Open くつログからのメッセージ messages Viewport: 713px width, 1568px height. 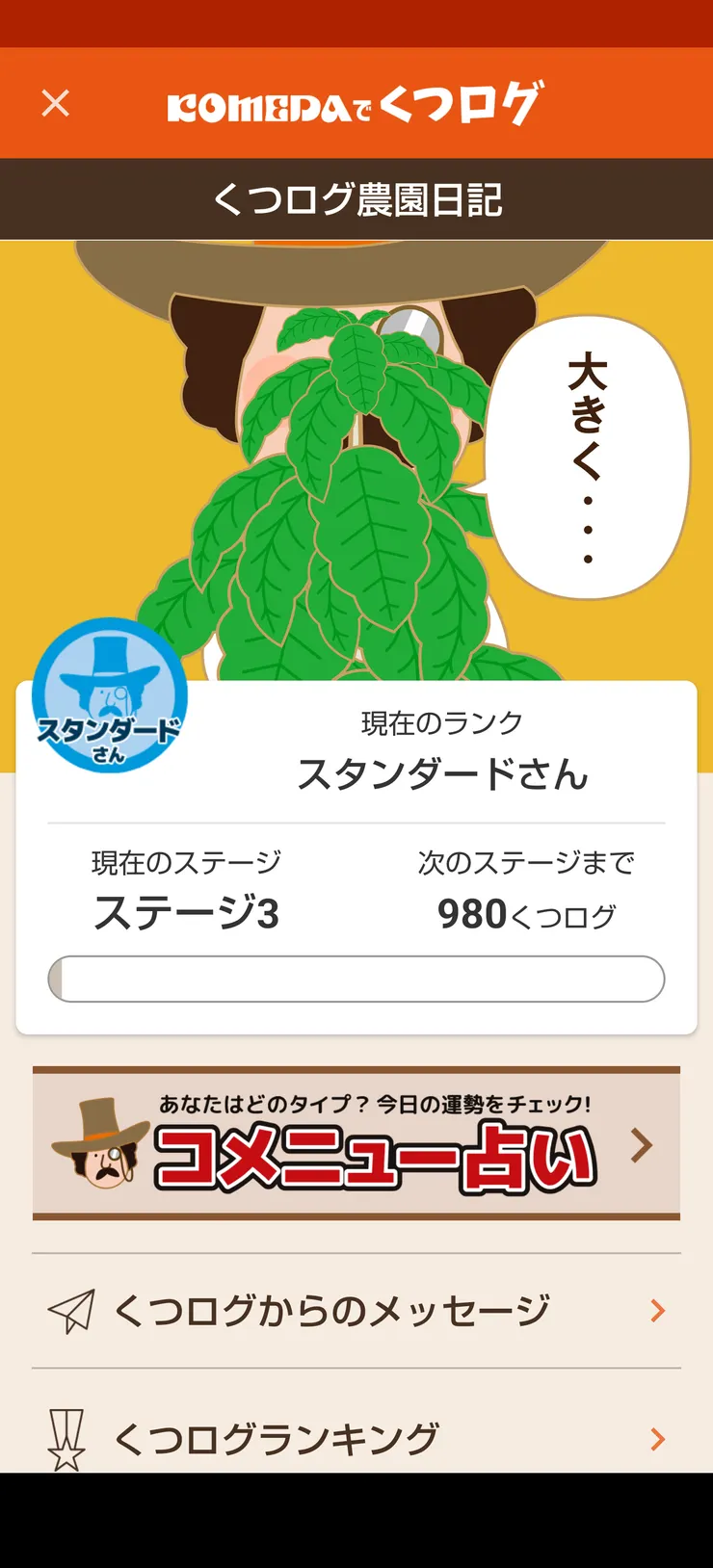(x=332, y=1309)
